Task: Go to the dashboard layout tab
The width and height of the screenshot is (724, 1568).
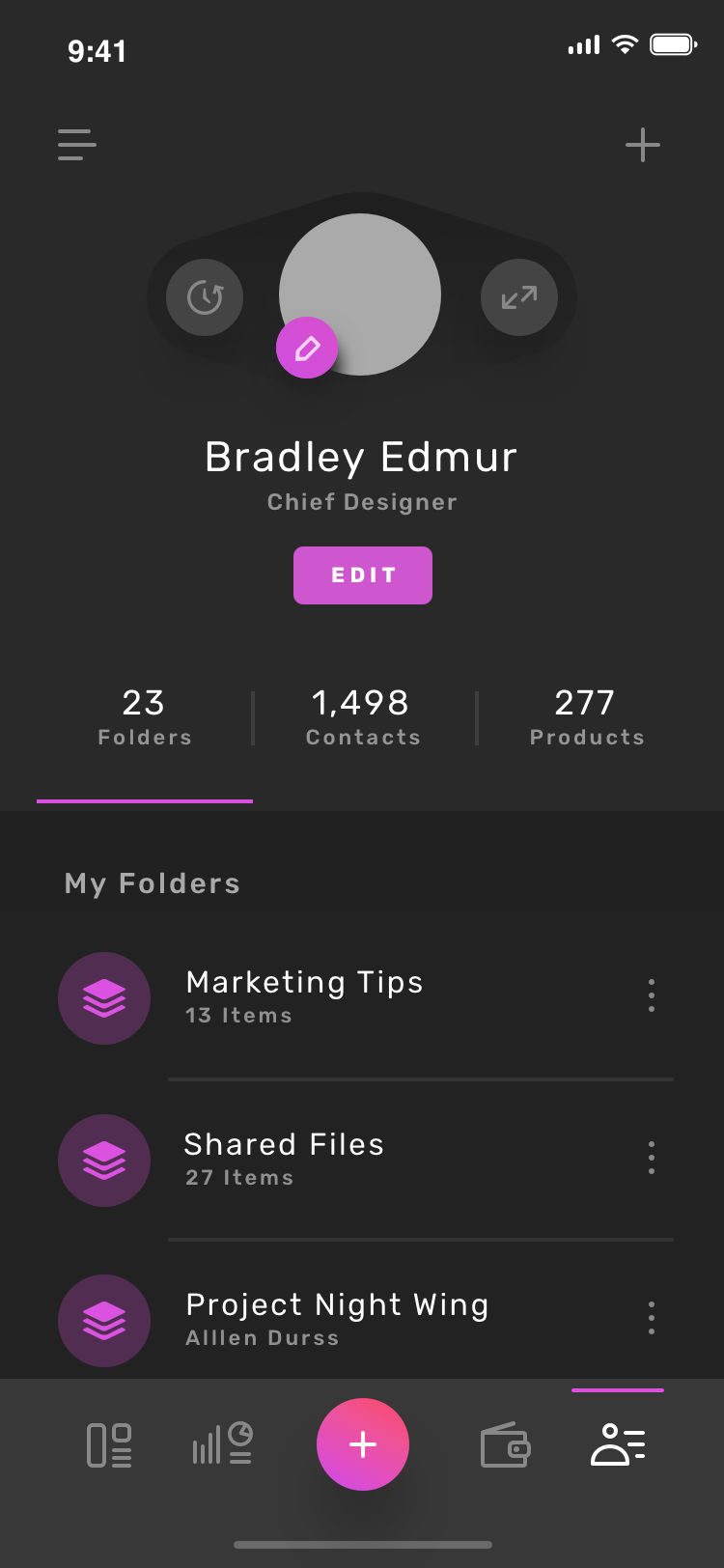Action: point(109,1445)
